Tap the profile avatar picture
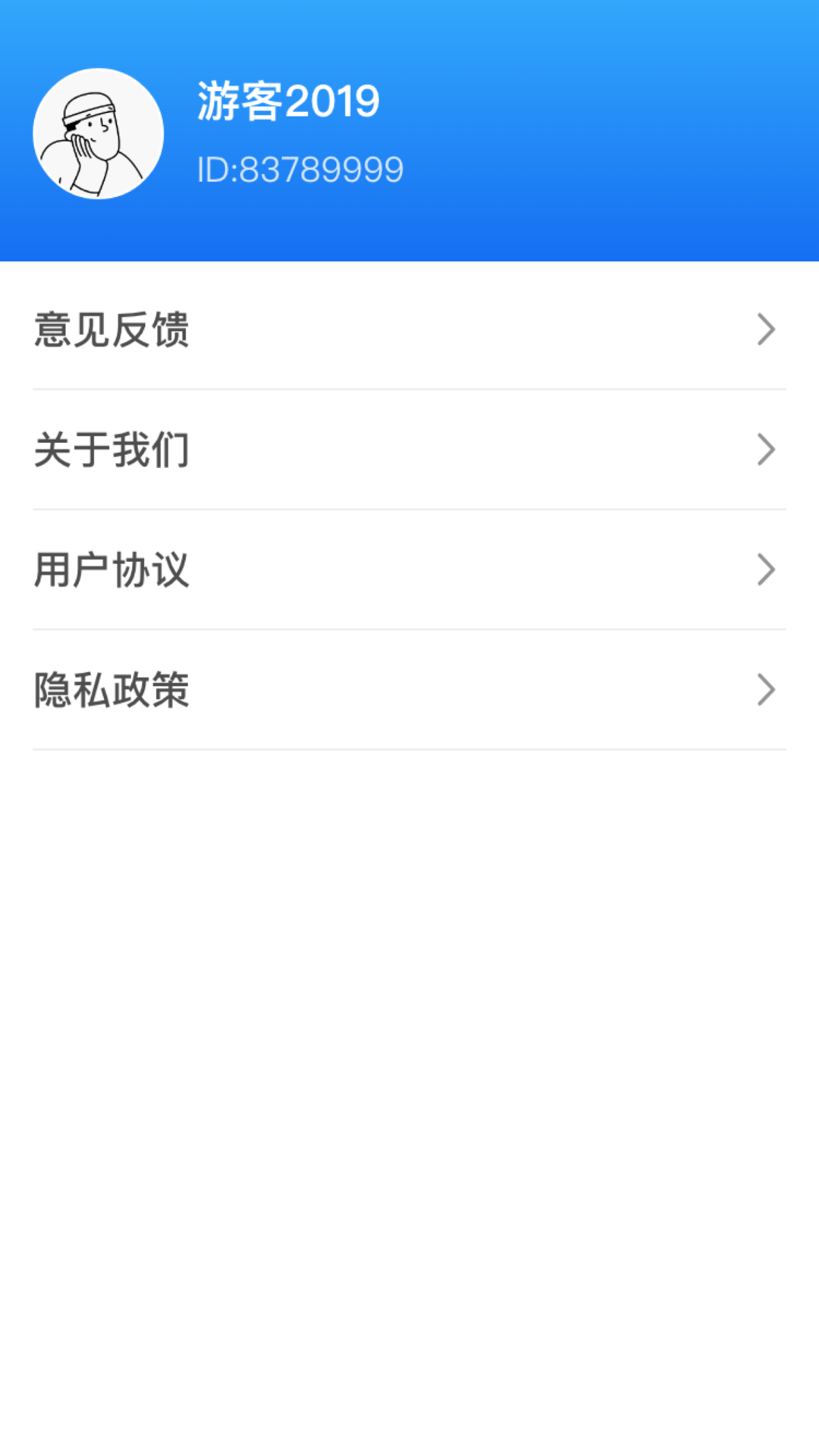Screen dimensions: 819x1456 (x=99, y=134)
